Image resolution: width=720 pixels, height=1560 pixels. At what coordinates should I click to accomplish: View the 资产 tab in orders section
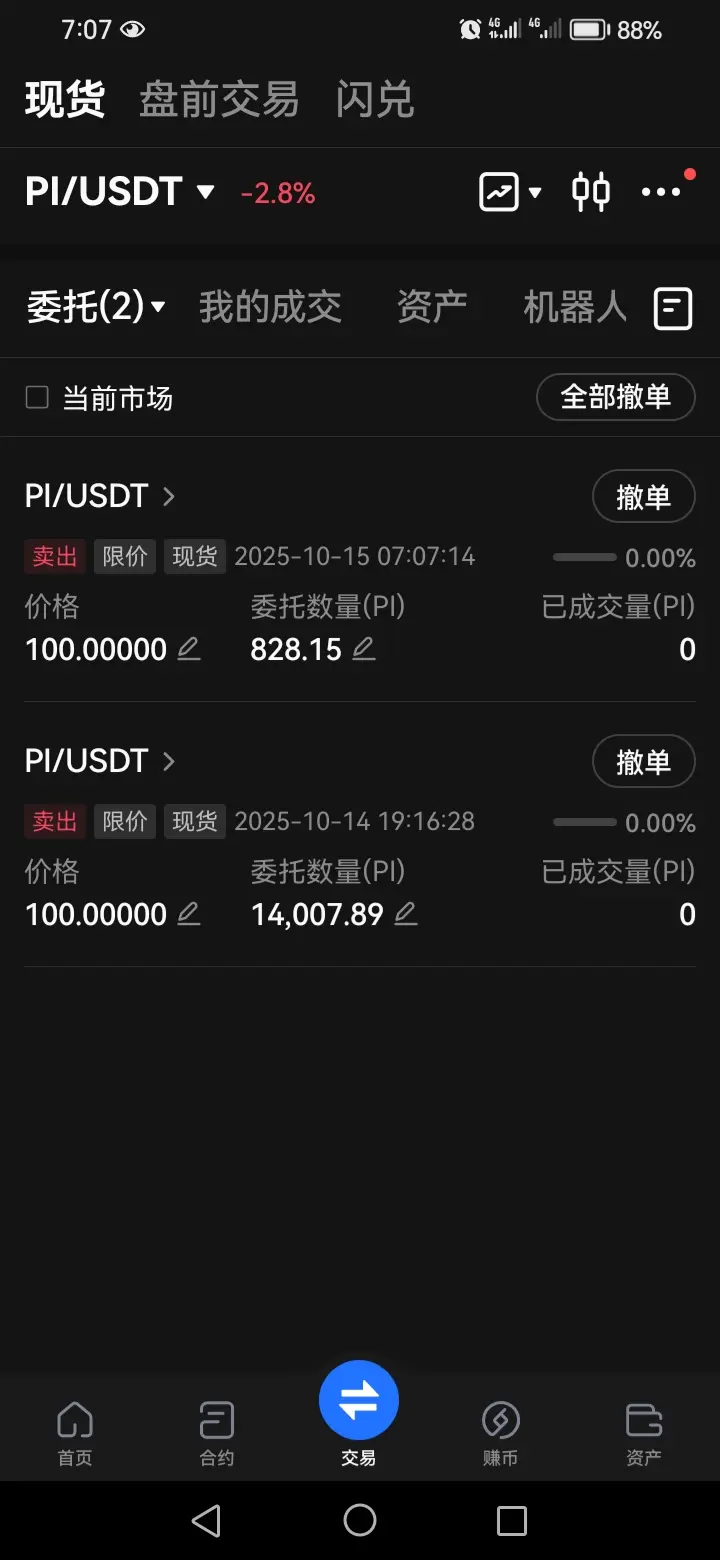point(432,307)
